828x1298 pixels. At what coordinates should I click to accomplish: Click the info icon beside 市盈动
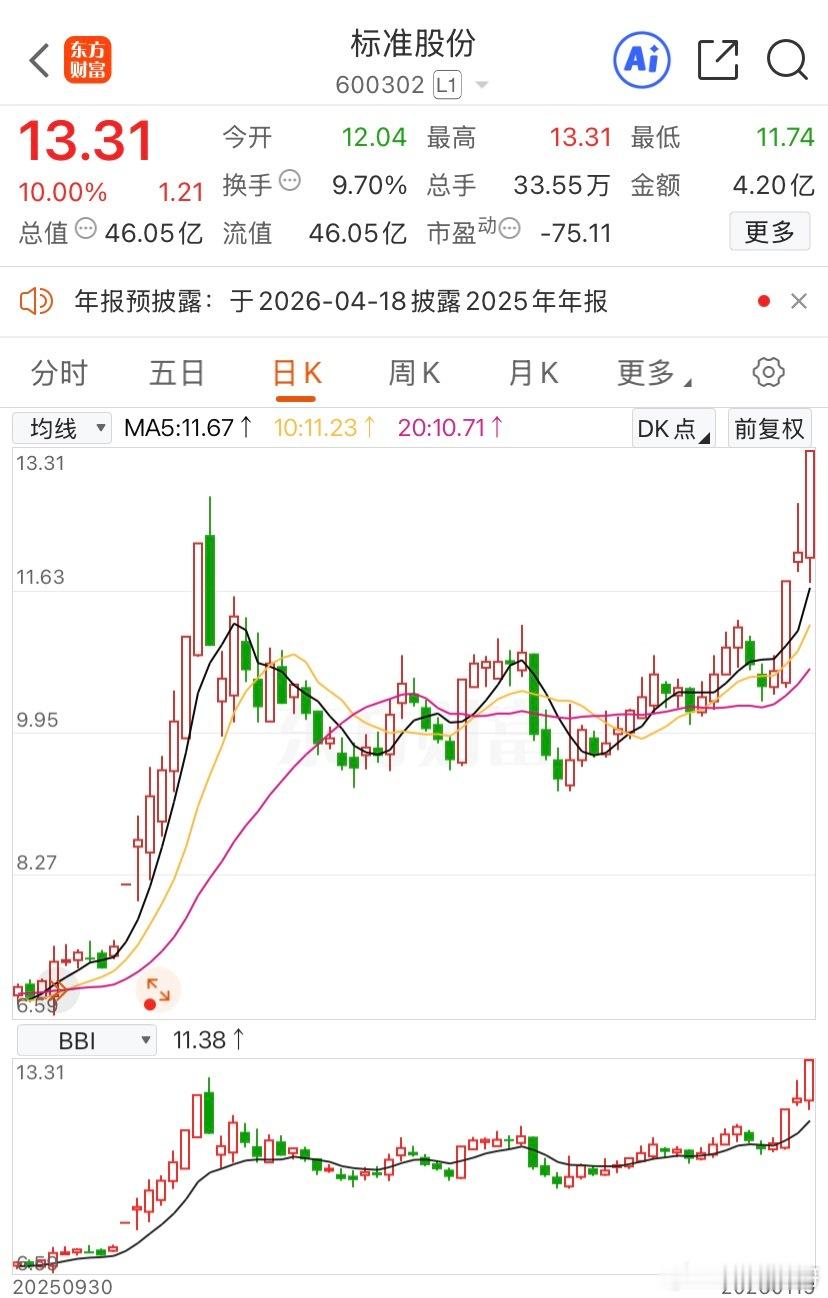point(509,228)
